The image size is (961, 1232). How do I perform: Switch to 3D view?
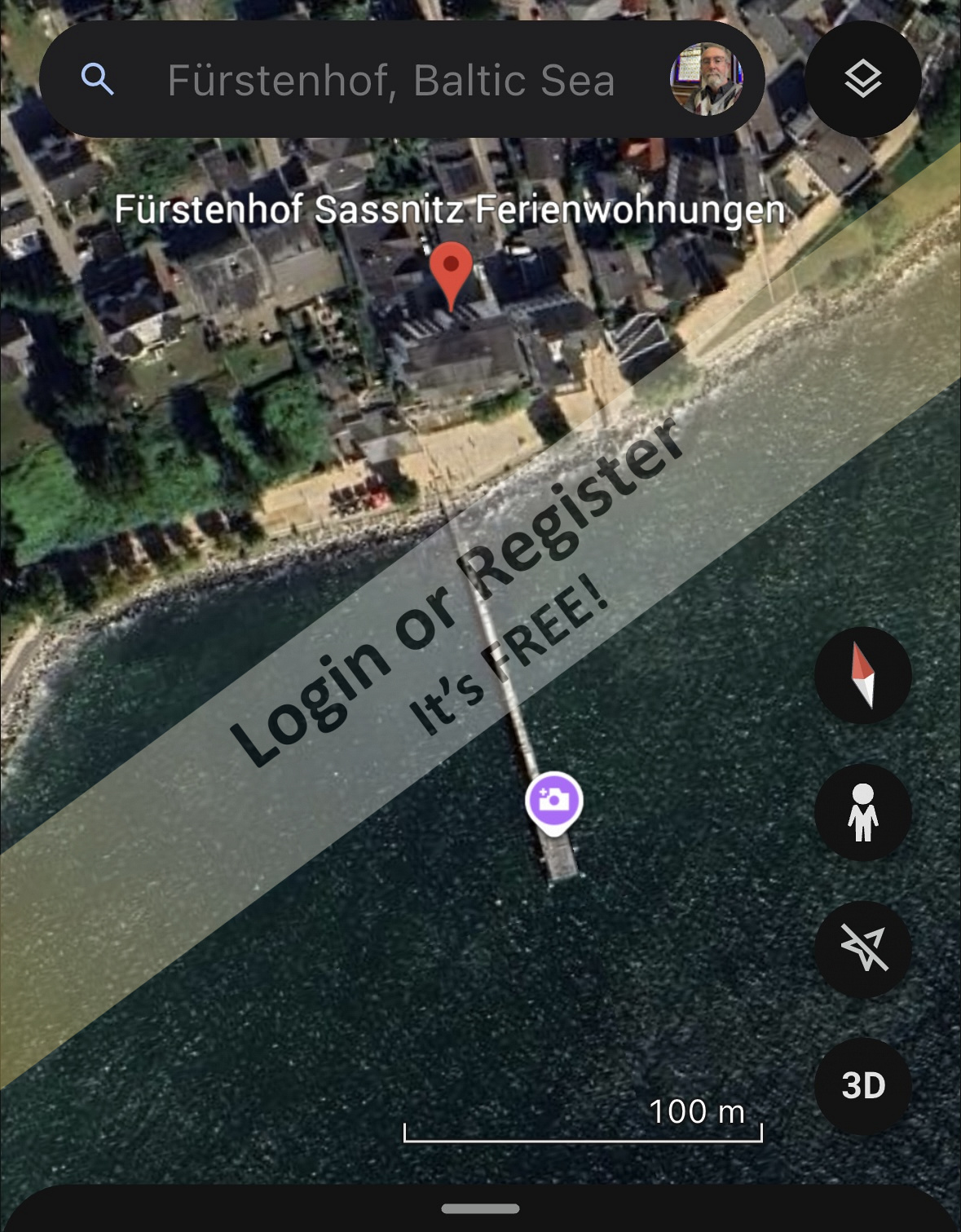point(862,1086)
